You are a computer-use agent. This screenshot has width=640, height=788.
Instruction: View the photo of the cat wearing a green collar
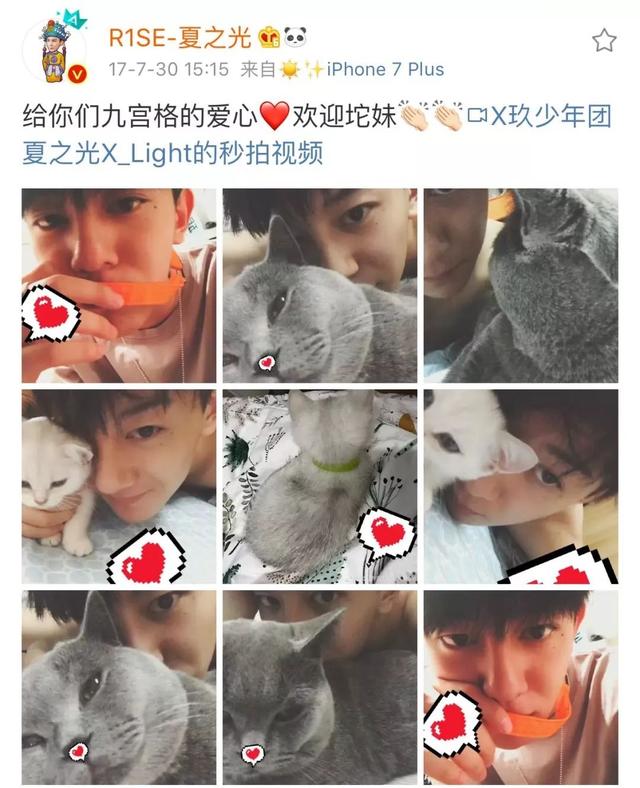[319, 486]
